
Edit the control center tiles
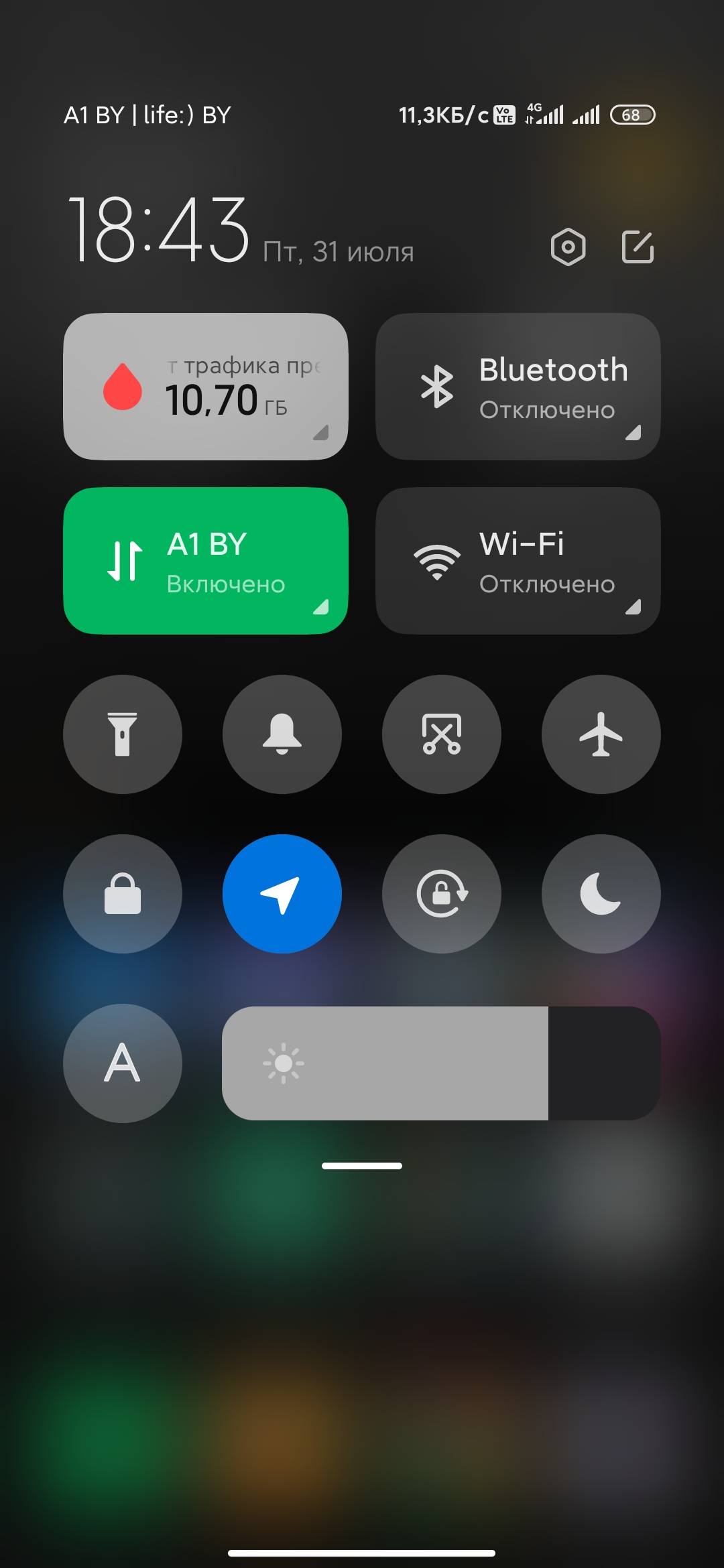[x=638, y=247]
